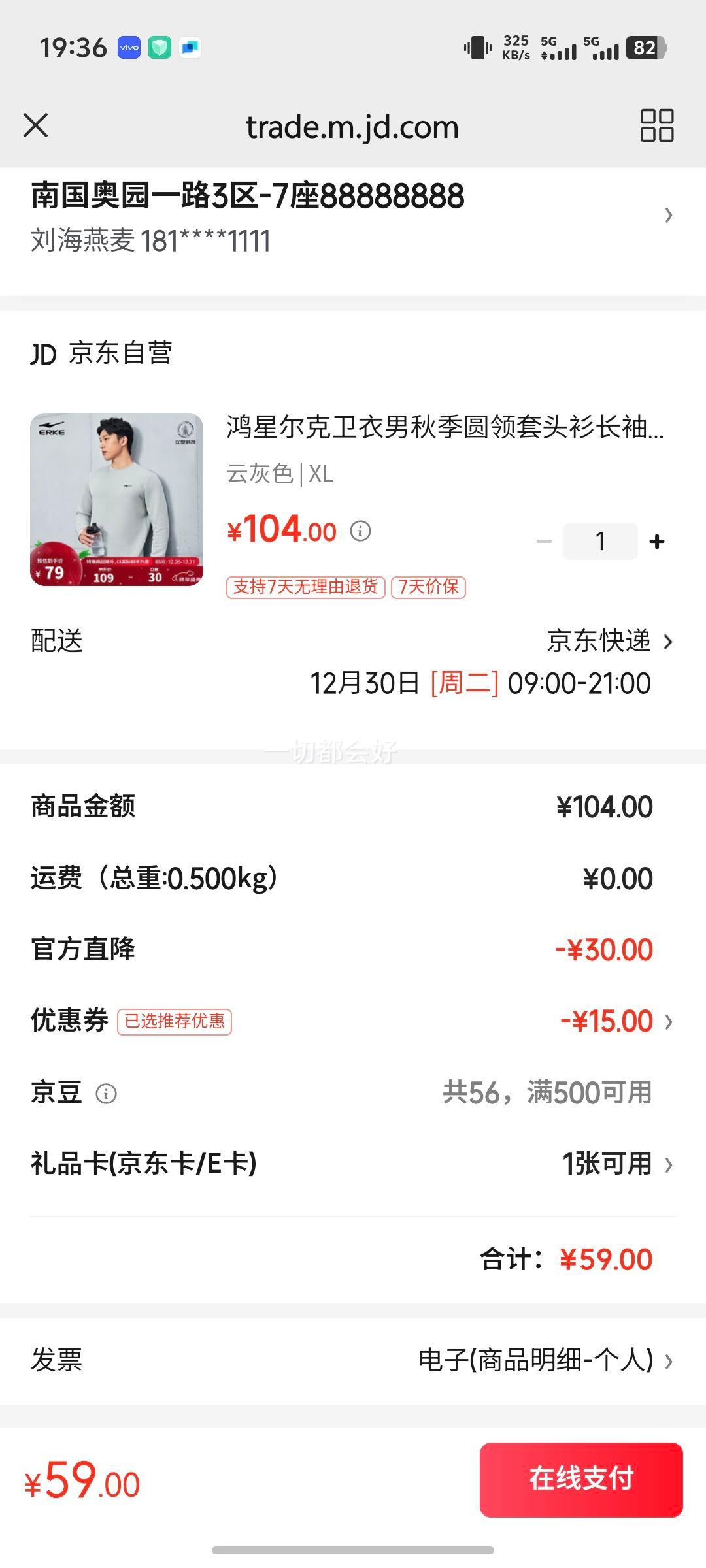Open the 鸿星尔克卫衣 product image

point(116,499)
